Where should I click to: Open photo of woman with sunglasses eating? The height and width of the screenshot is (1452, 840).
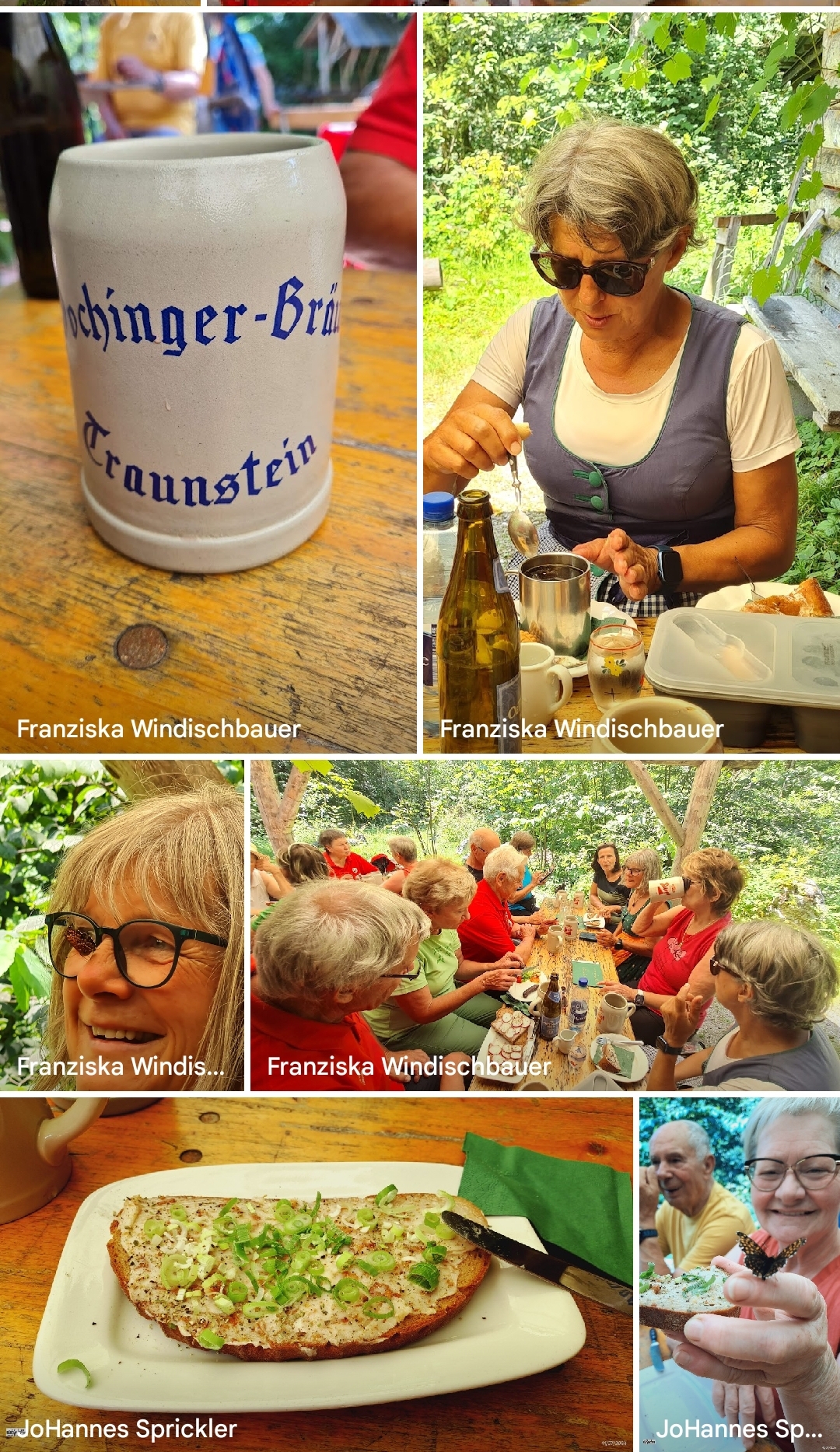point(631,381)
